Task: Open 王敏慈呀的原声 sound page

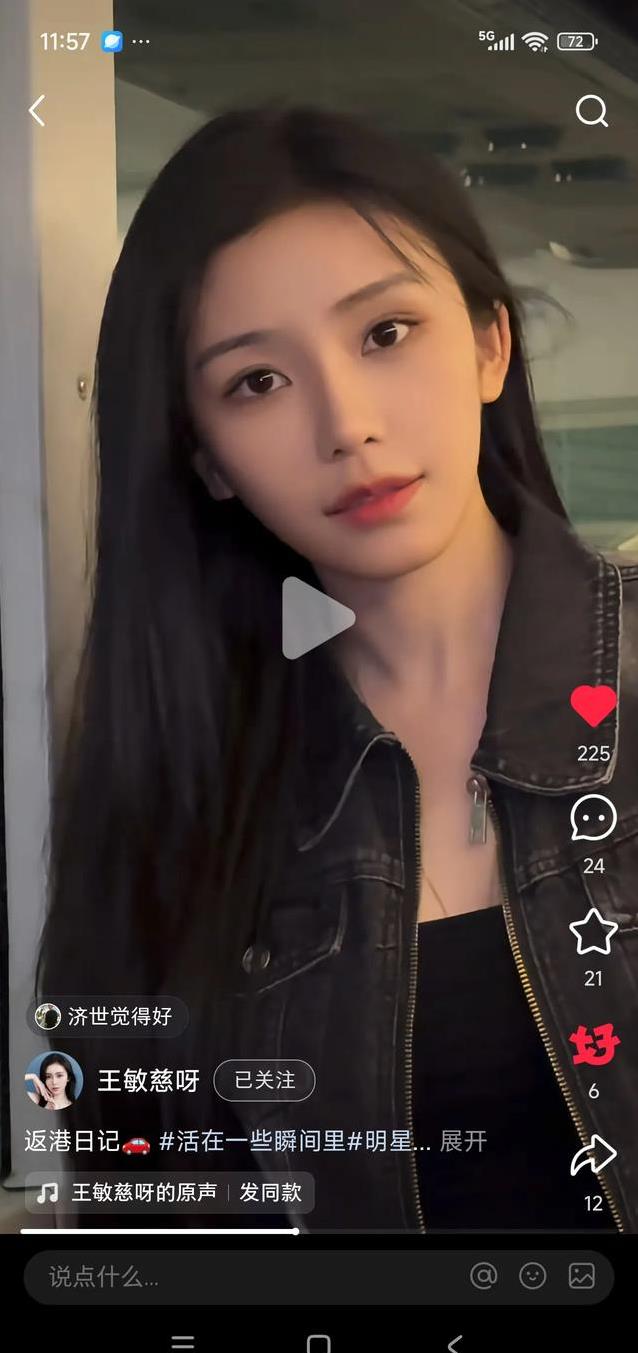Action: point(144,1193)
